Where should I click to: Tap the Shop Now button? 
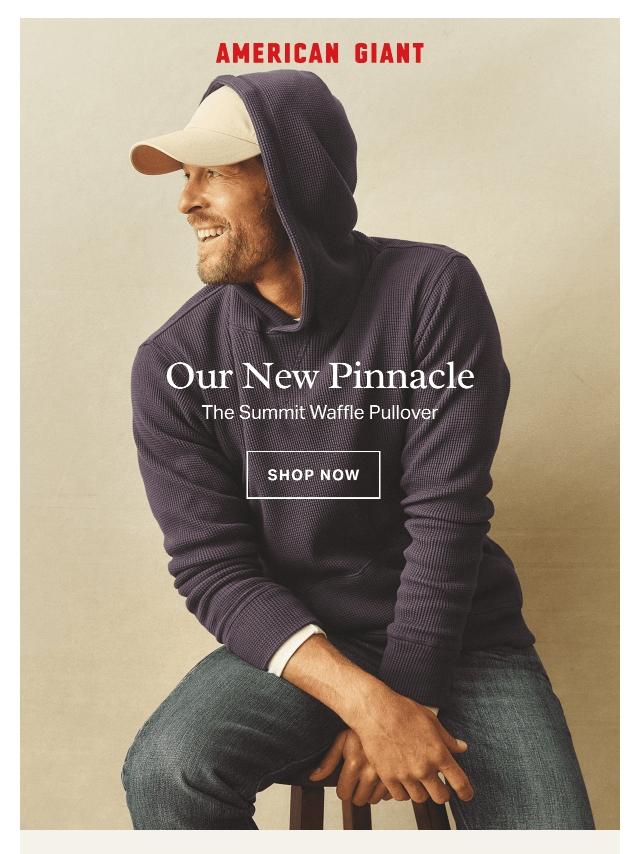coord(313,474)
